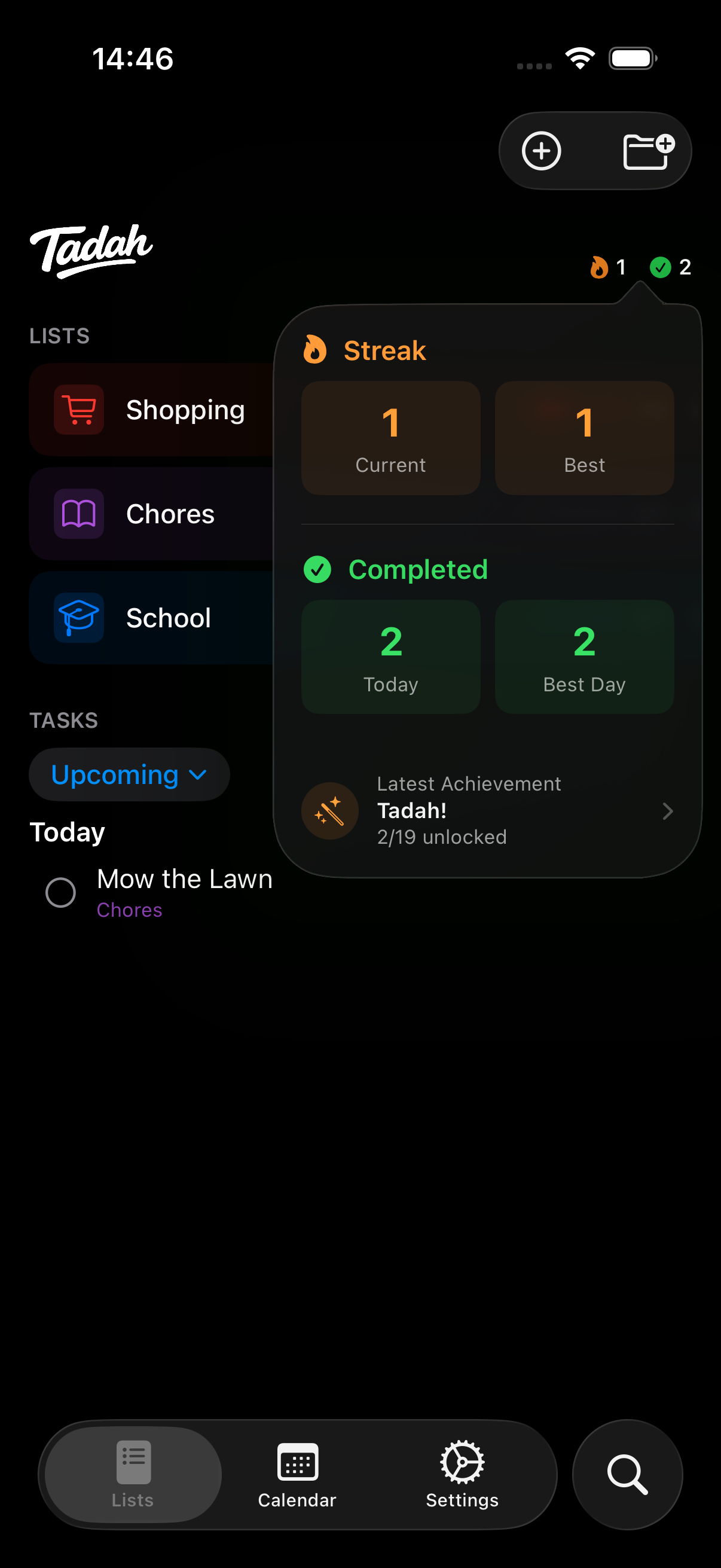721x1568 pixels.
Task: Tap the magic wand achievement icon
Action: pos(329,810)
